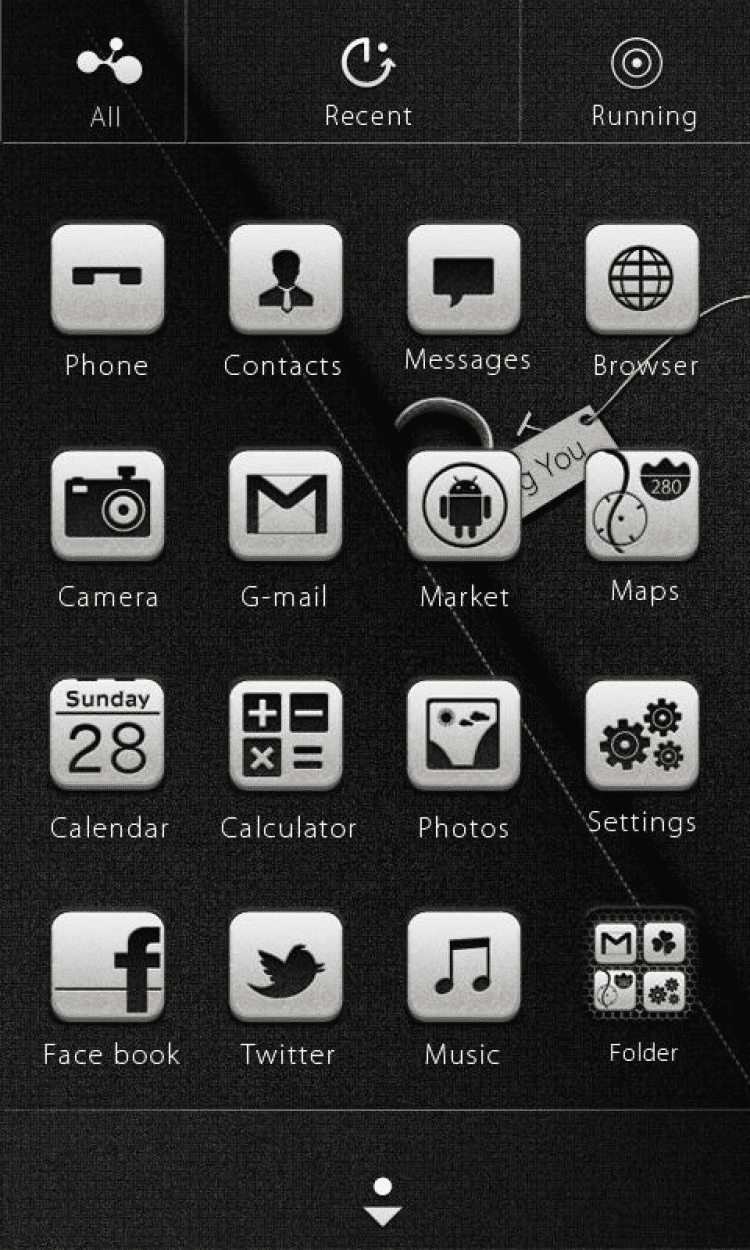Open the Folder group
The image size is (750, 1250).
tap(642, 966)
